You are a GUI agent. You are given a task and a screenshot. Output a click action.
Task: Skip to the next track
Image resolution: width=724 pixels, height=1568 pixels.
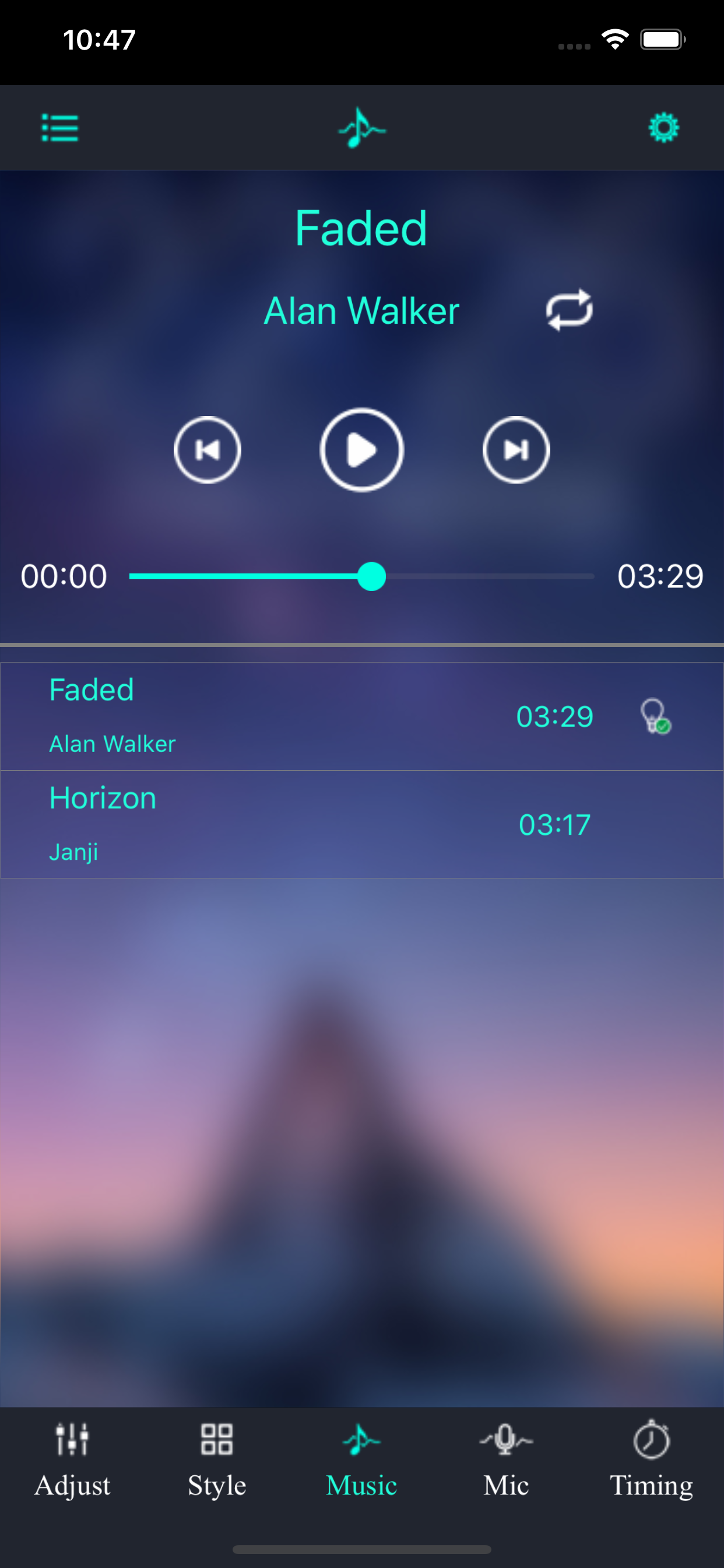pyautogui.click(x=516, y=450)
